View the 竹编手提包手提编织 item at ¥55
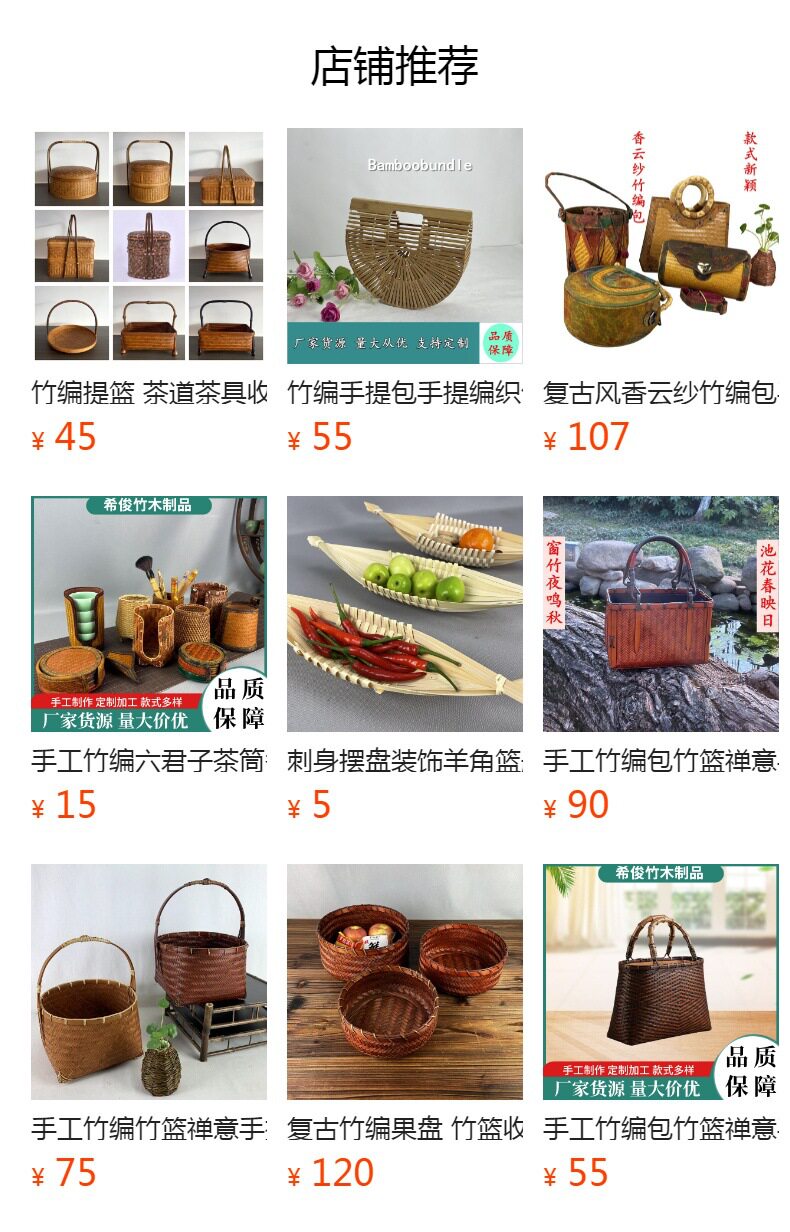Image resolution: width=790 pixels, height=1232 pixels. tap(404, 246)
